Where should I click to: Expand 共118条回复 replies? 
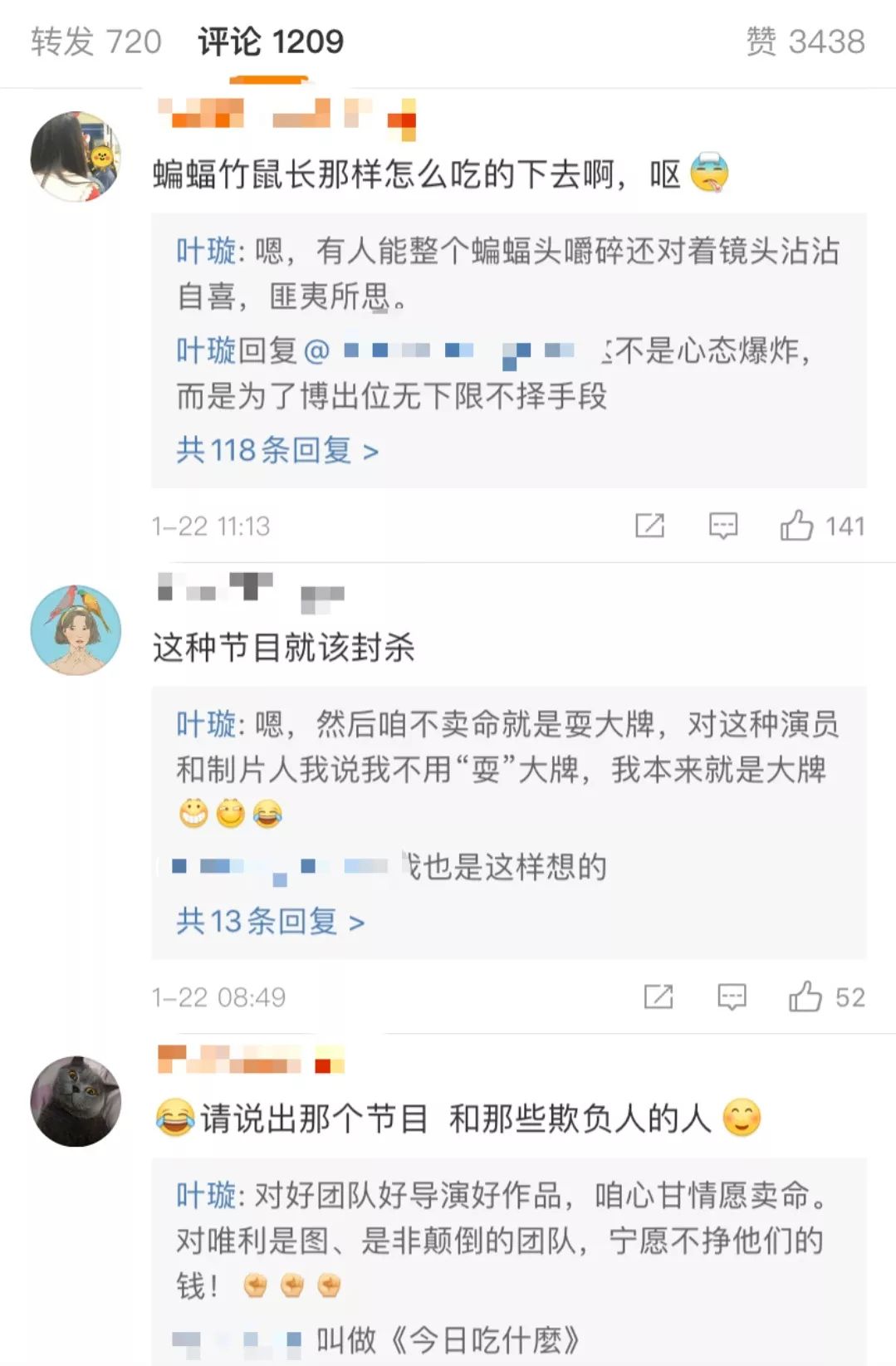(277, 451)
